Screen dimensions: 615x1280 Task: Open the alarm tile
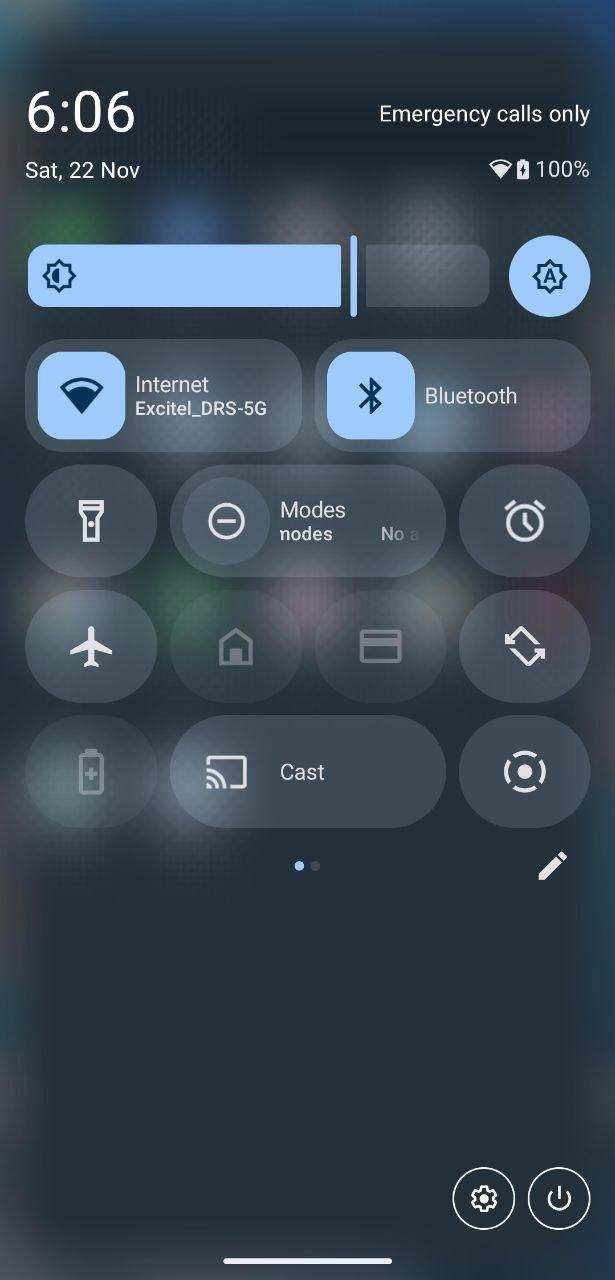[x=524, y=521]
